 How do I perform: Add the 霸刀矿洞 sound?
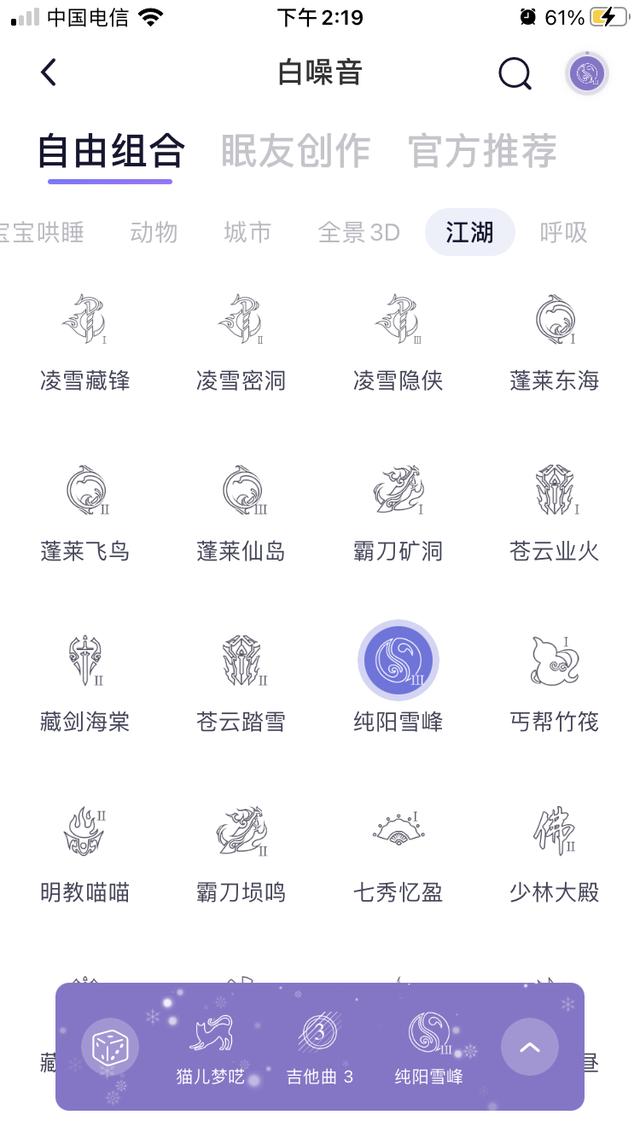coord(398,514)
